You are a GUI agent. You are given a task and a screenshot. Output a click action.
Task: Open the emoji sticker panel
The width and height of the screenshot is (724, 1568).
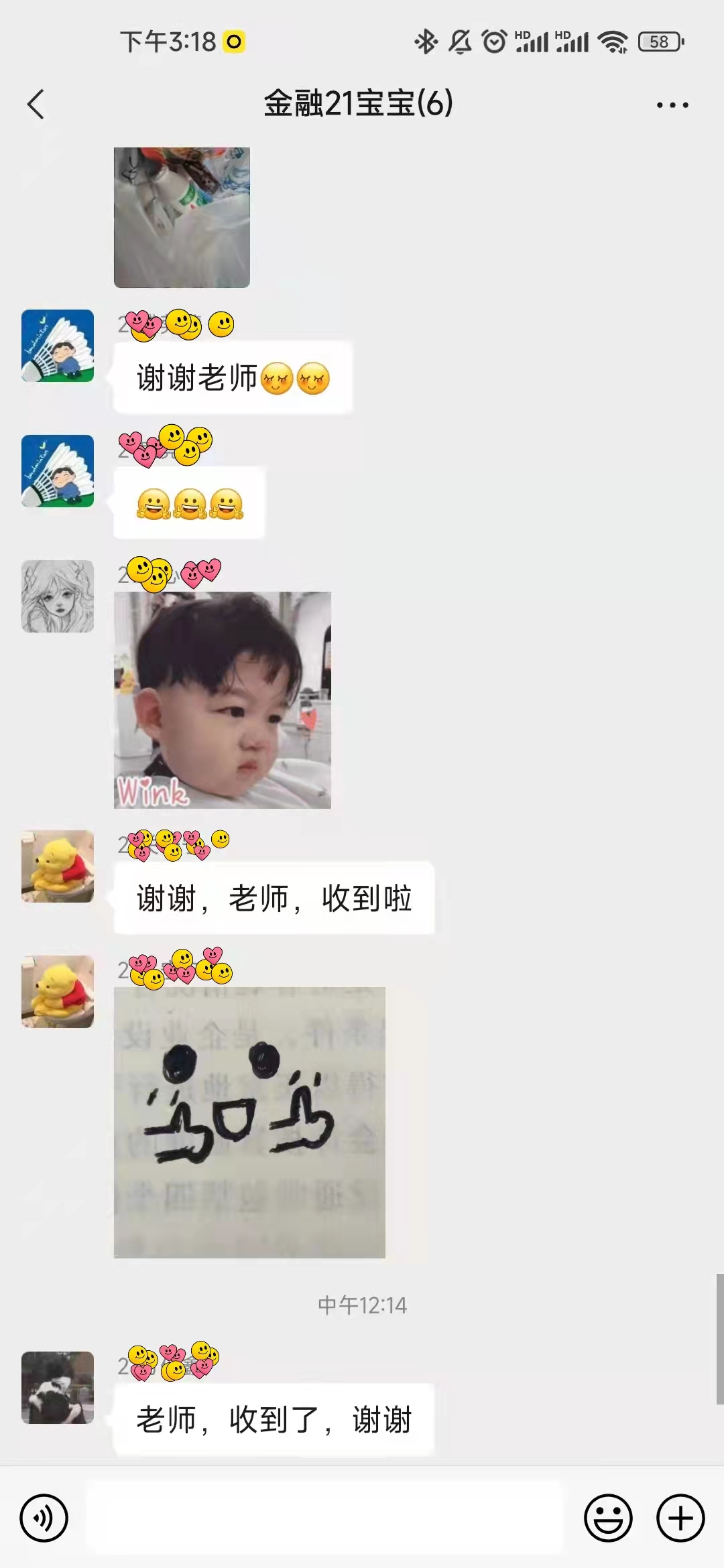click(608, 1518)
